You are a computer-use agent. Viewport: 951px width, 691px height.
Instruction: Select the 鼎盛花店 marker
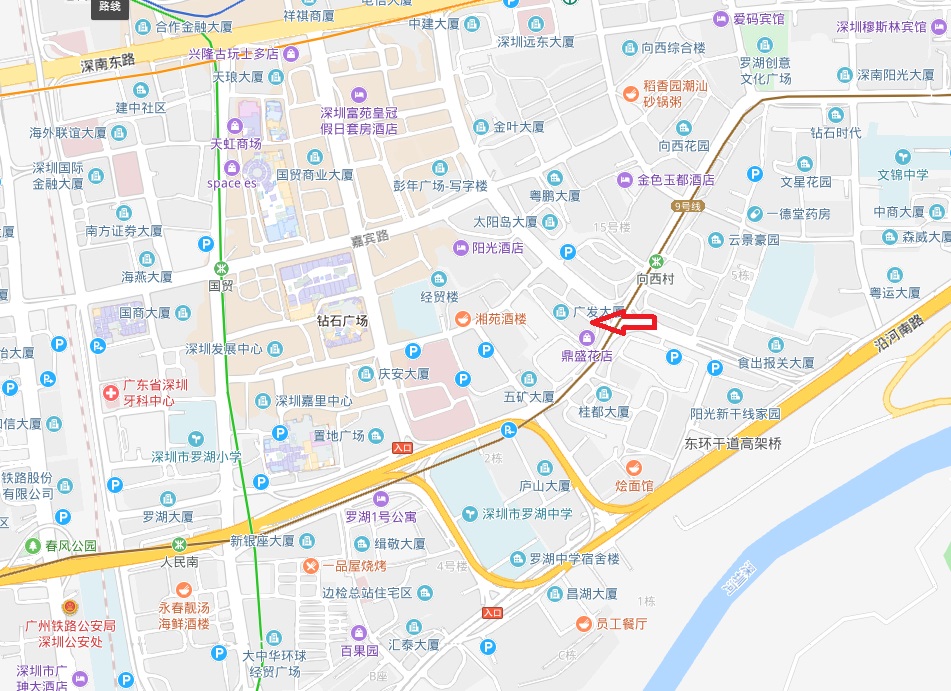pos(587,336)
